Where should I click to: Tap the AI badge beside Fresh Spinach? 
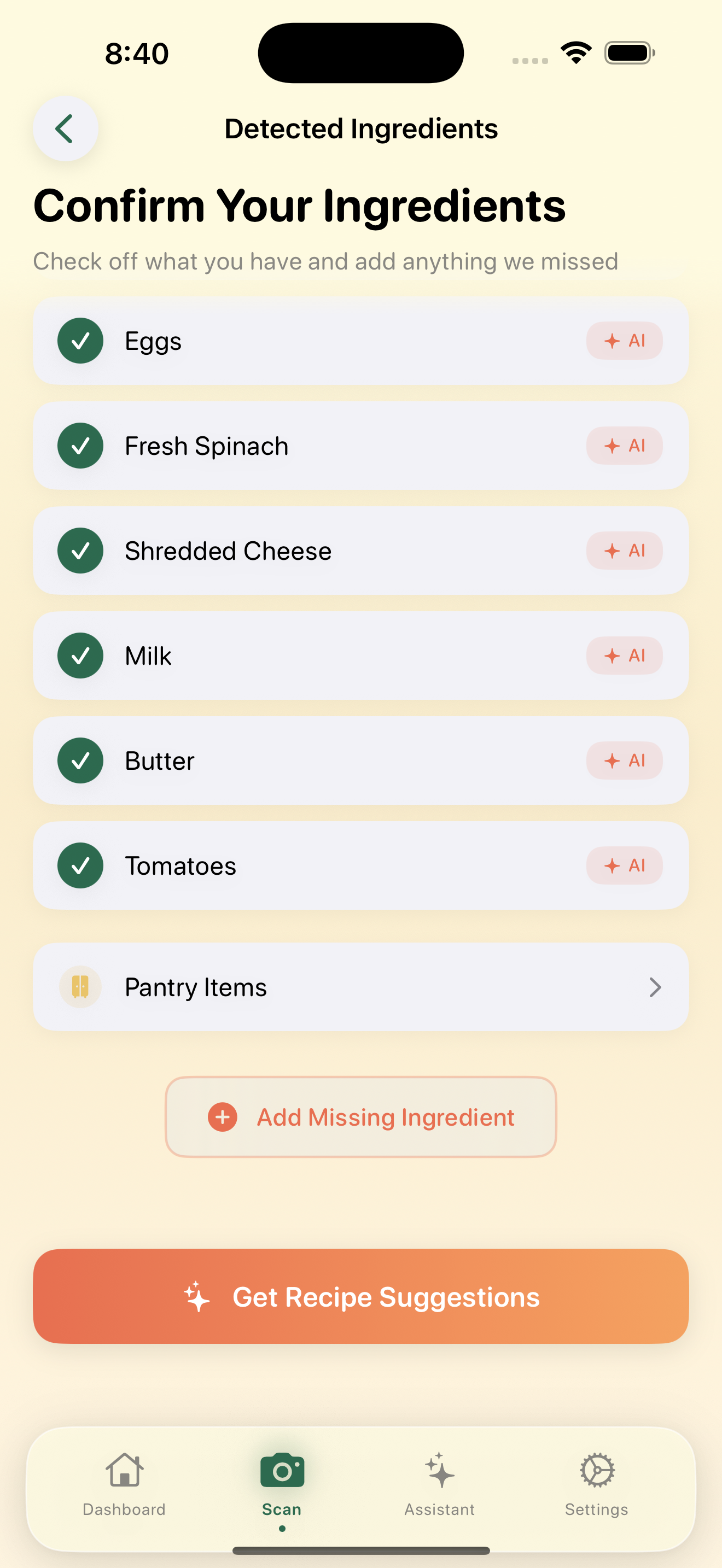pos(624,446)
